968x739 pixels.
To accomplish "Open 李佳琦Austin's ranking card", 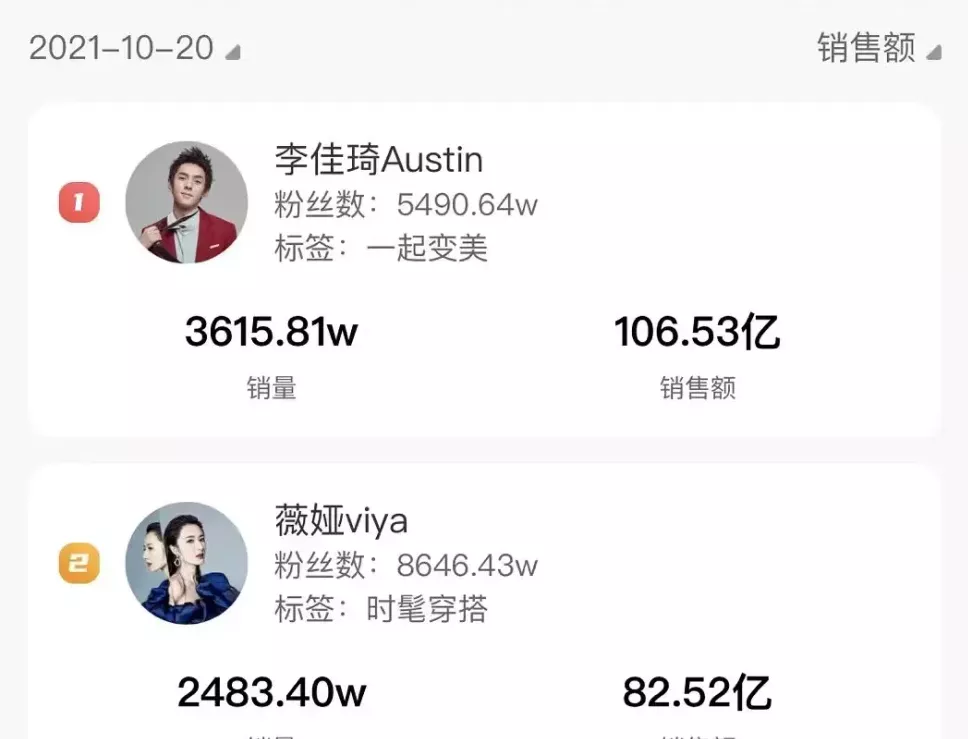I will pyautogui.click(x=484, y=270).
